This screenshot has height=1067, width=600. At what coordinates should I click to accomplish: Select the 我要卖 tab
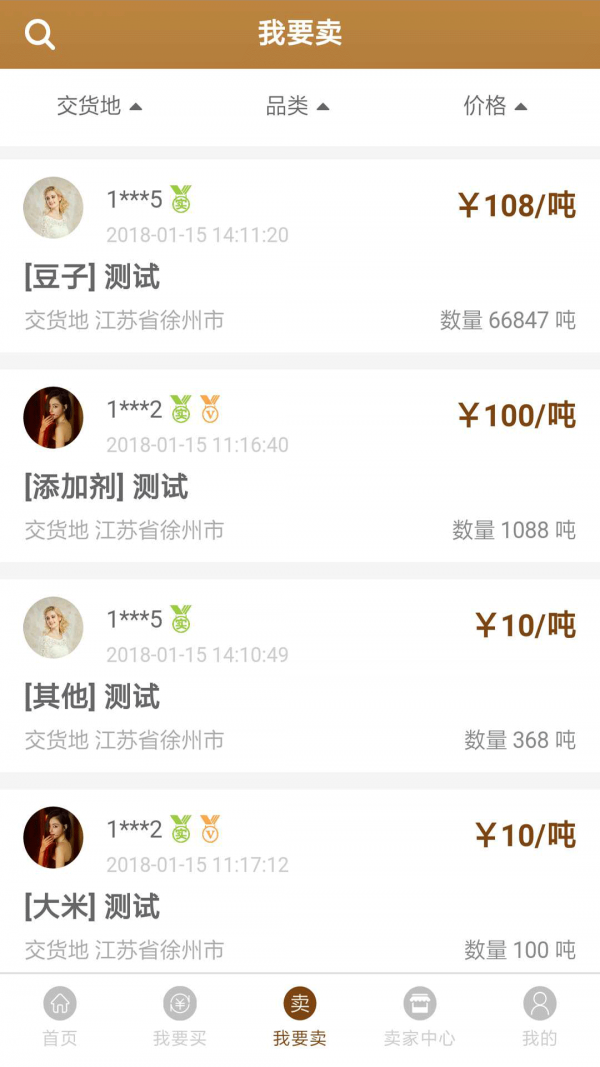tap(300, 1017)
